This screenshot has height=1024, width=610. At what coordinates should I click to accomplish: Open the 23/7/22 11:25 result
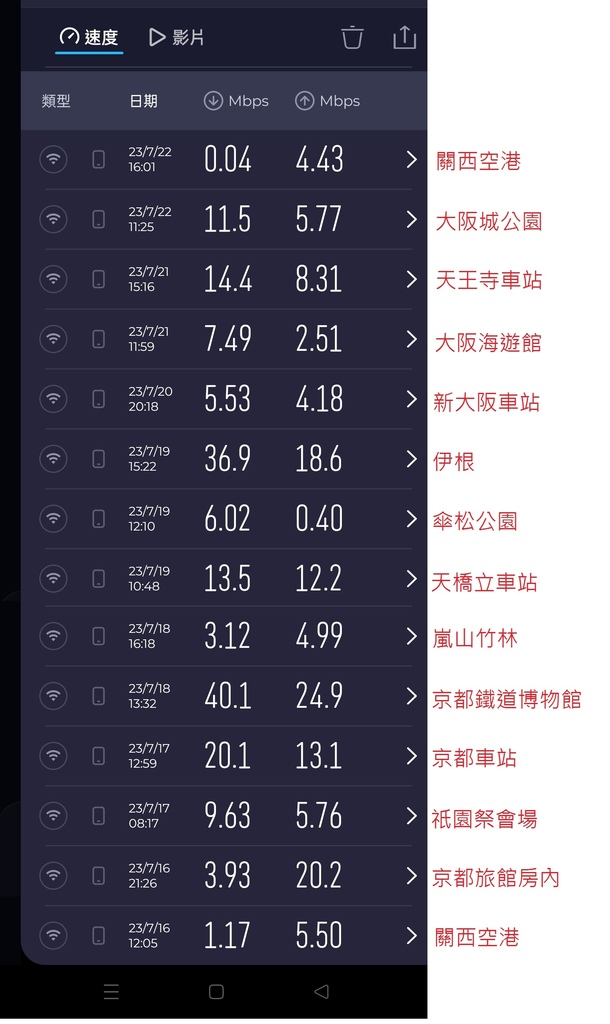(x=225, y=219)
